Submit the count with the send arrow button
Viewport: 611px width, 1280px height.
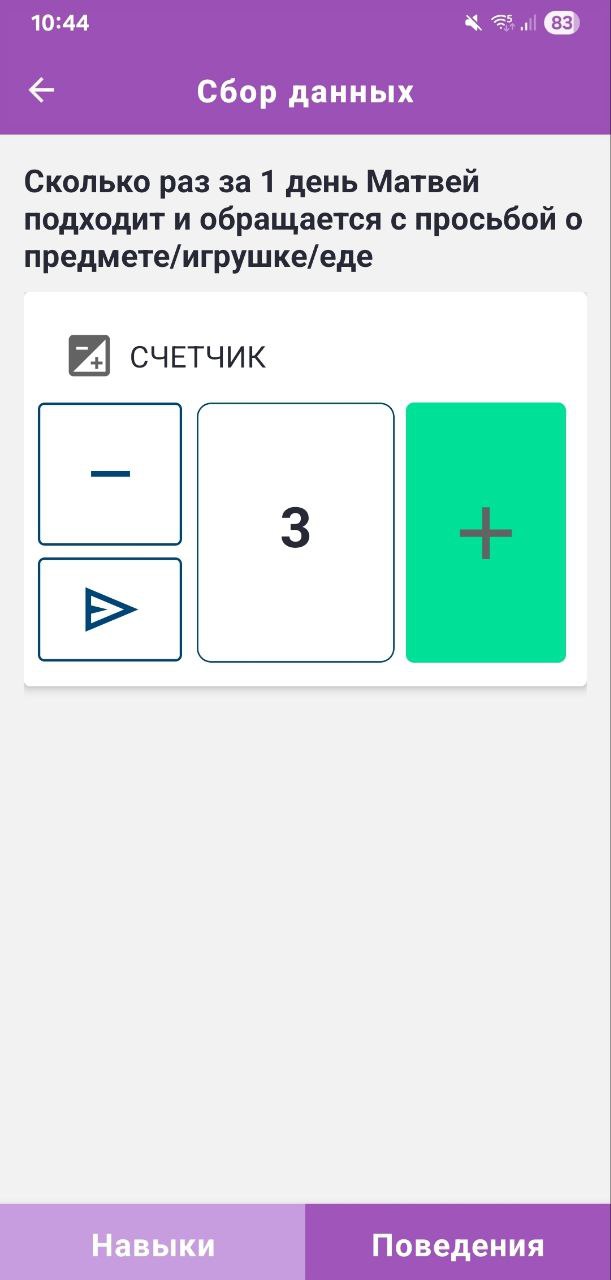point(110,610)
